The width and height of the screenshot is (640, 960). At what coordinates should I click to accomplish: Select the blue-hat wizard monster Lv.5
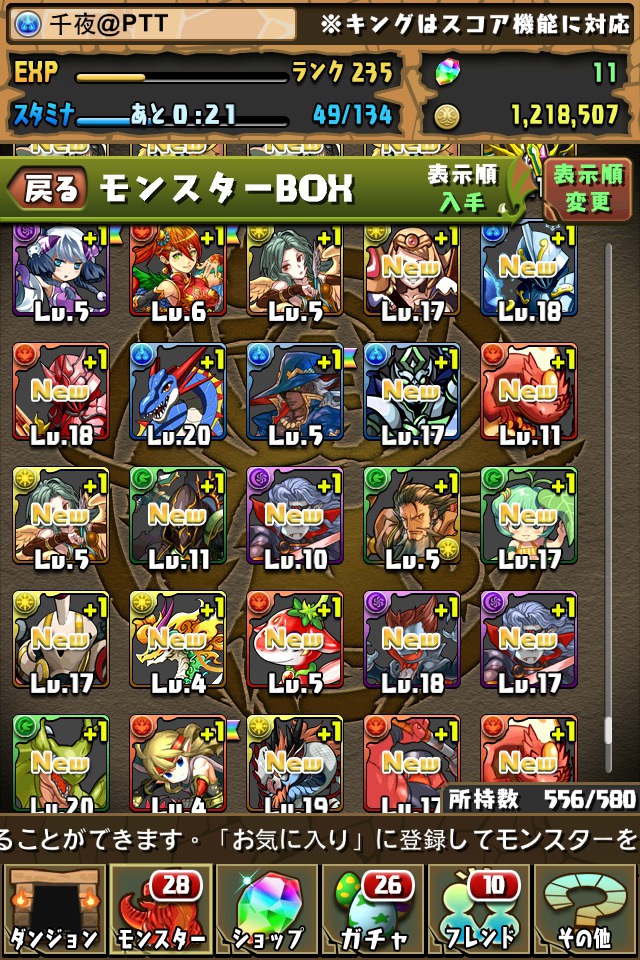pyautogui.click(x=294, y=391)
